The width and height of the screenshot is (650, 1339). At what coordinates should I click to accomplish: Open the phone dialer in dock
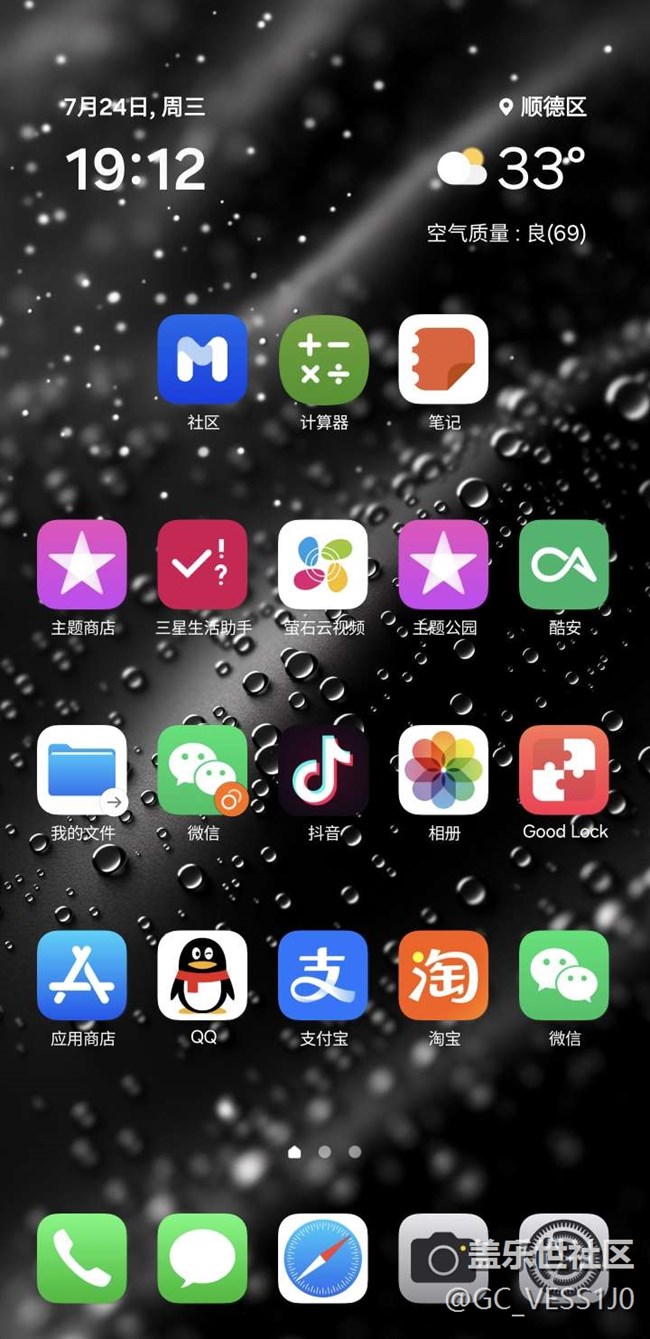click(82, 1258)
